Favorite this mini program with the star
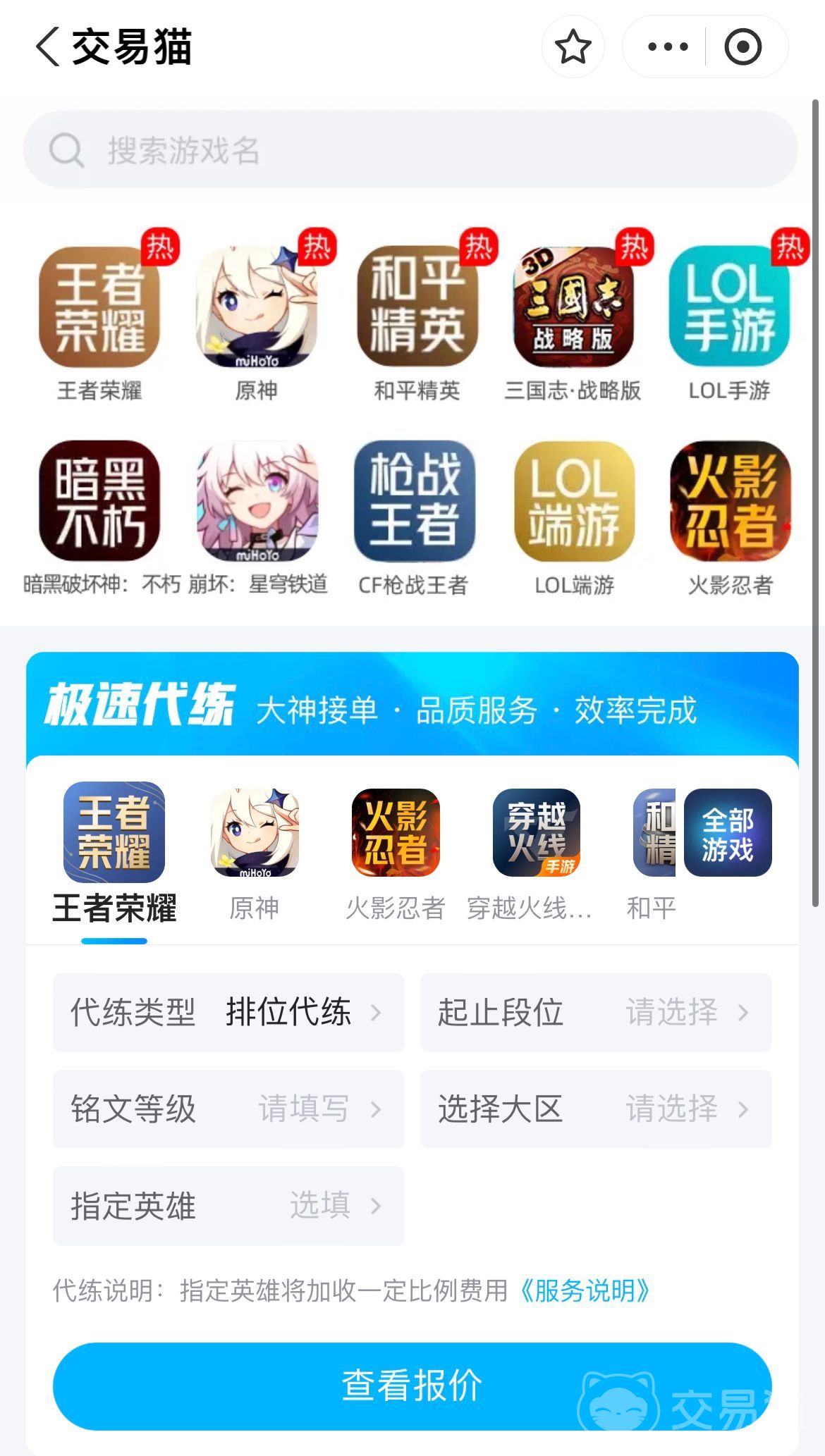825x1456 pixels. [x=573, y=47]
